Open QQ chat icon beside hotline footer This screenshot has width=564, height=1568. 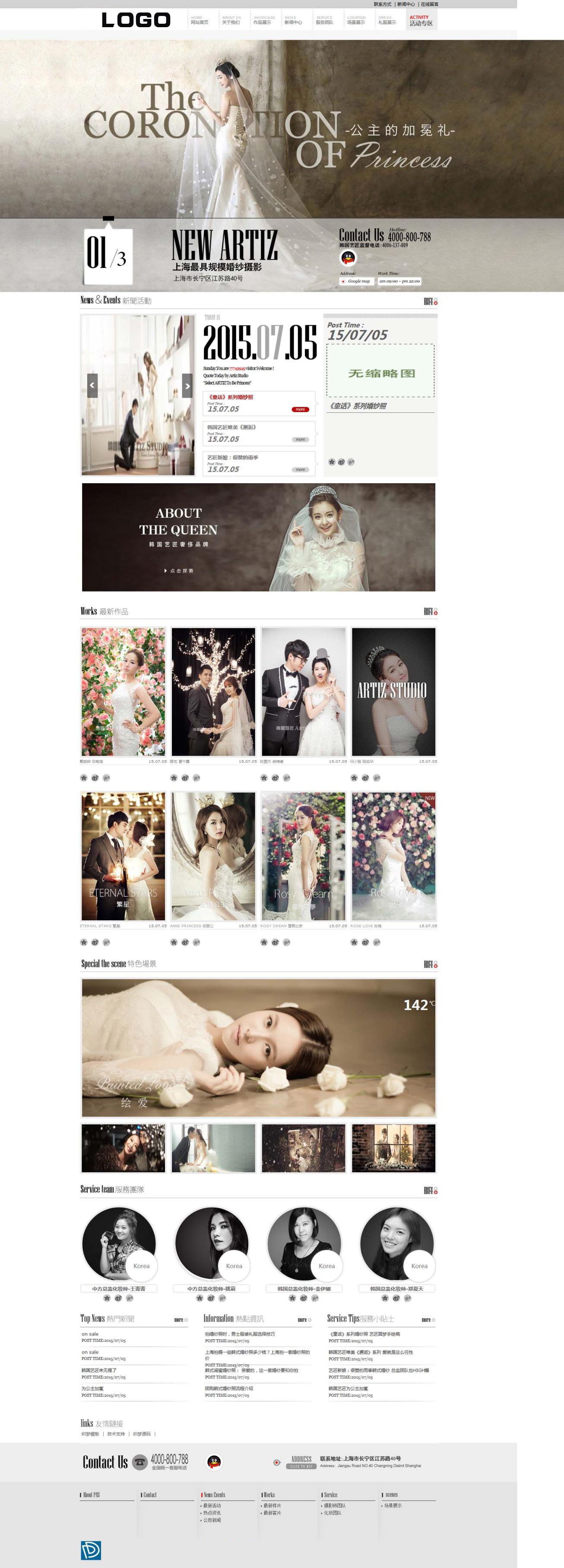[x=214, y=1461]
